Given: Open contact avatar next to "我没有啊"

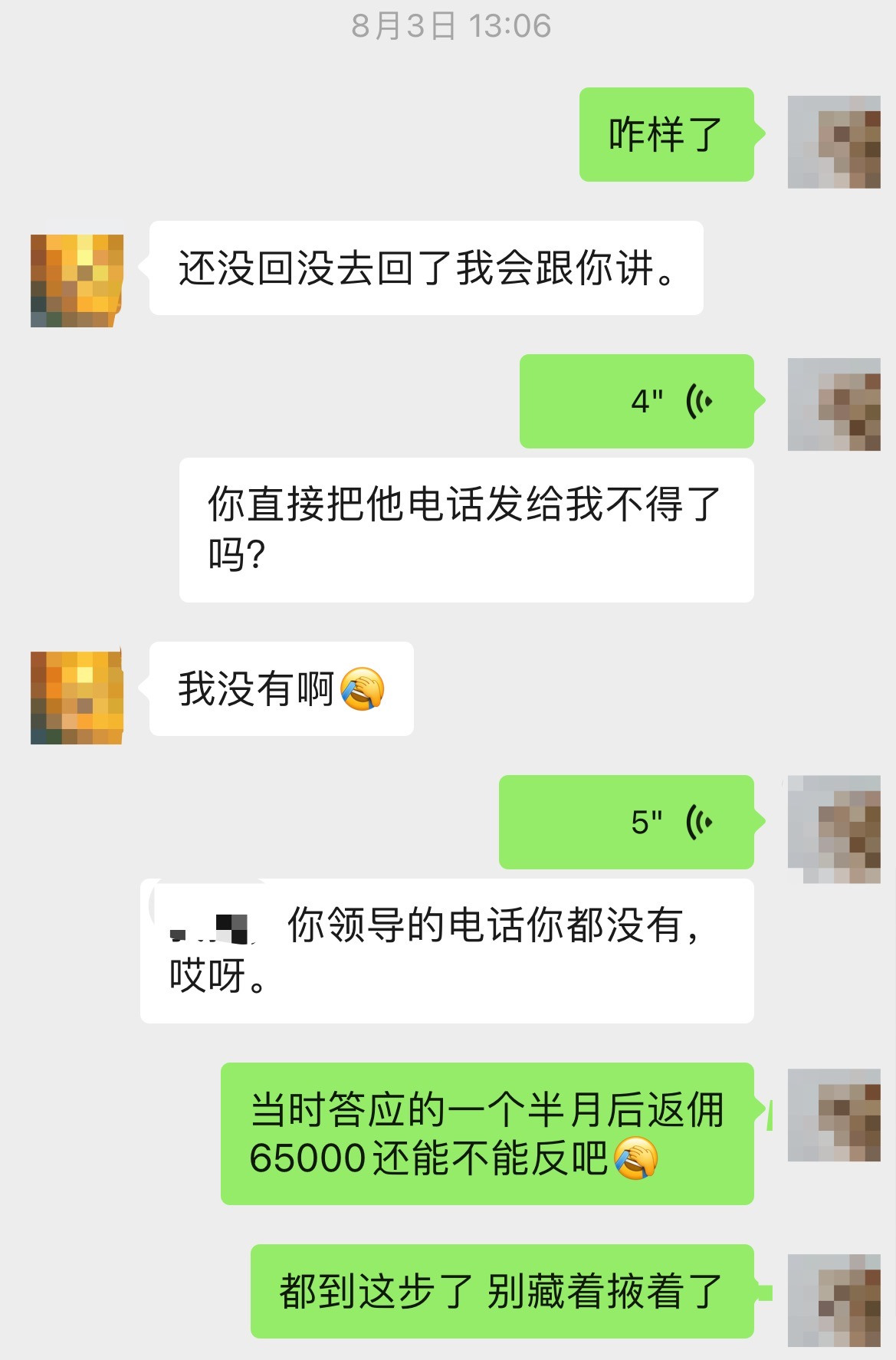Looking at the screenshot, I should (77, 698).
